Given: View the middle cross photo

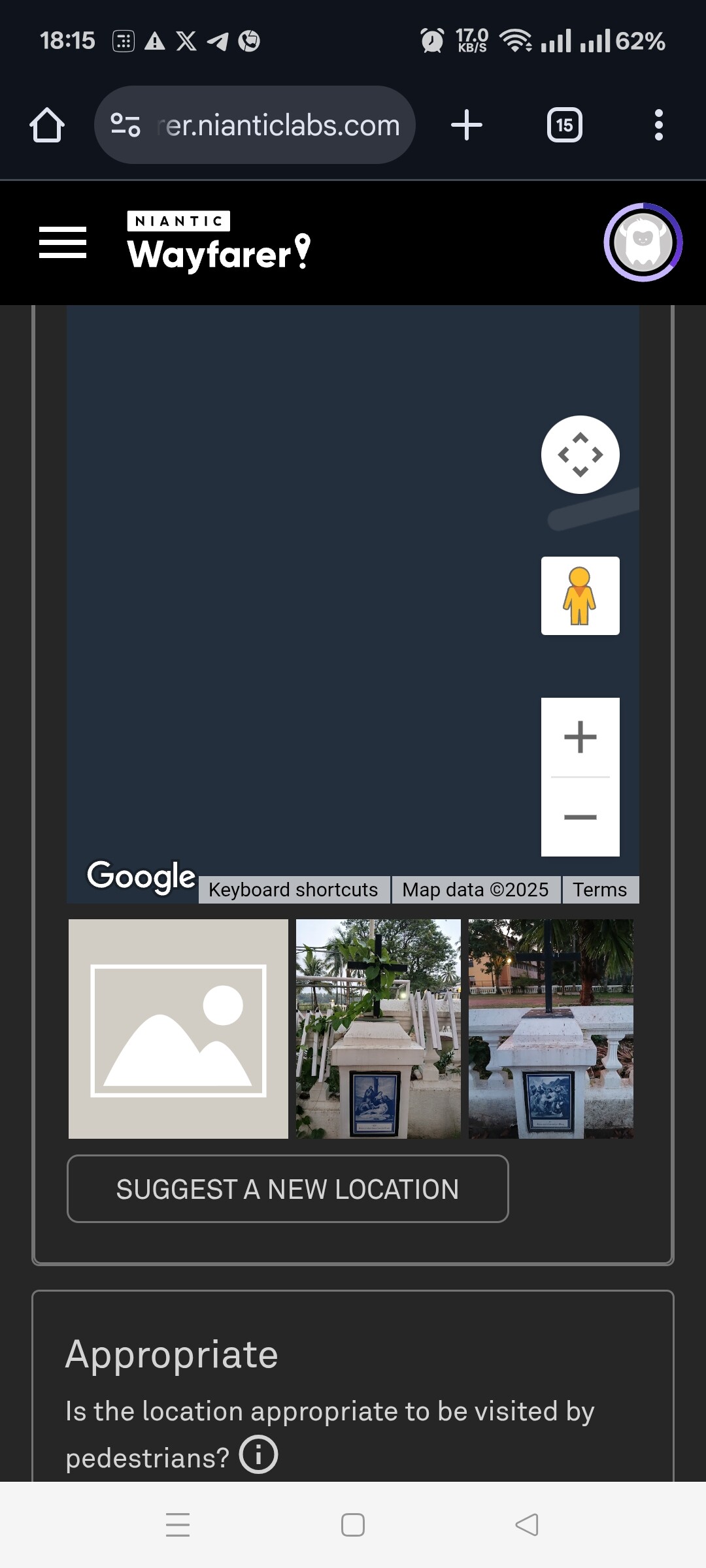Looking at the screenshot, I should point(378,1029).
